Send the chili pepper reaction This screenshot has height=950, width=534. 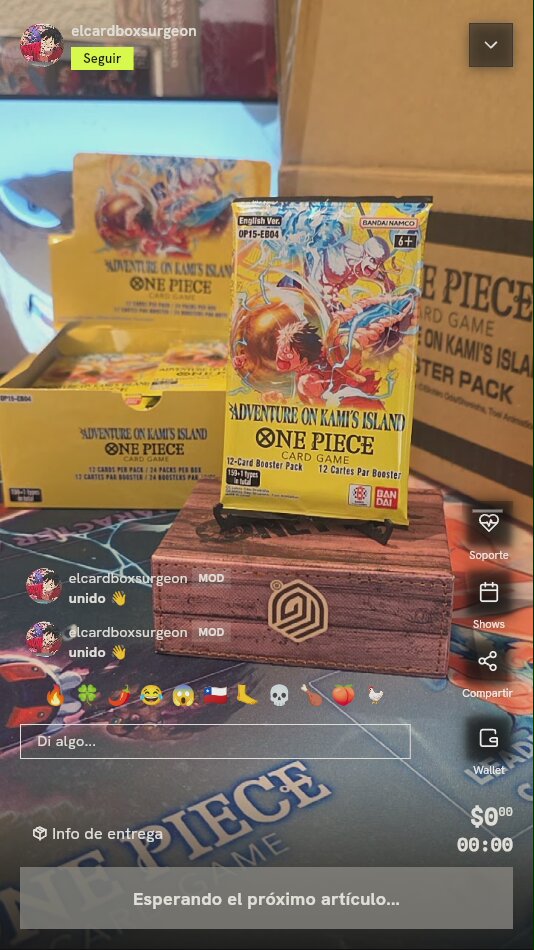[119, 696]
